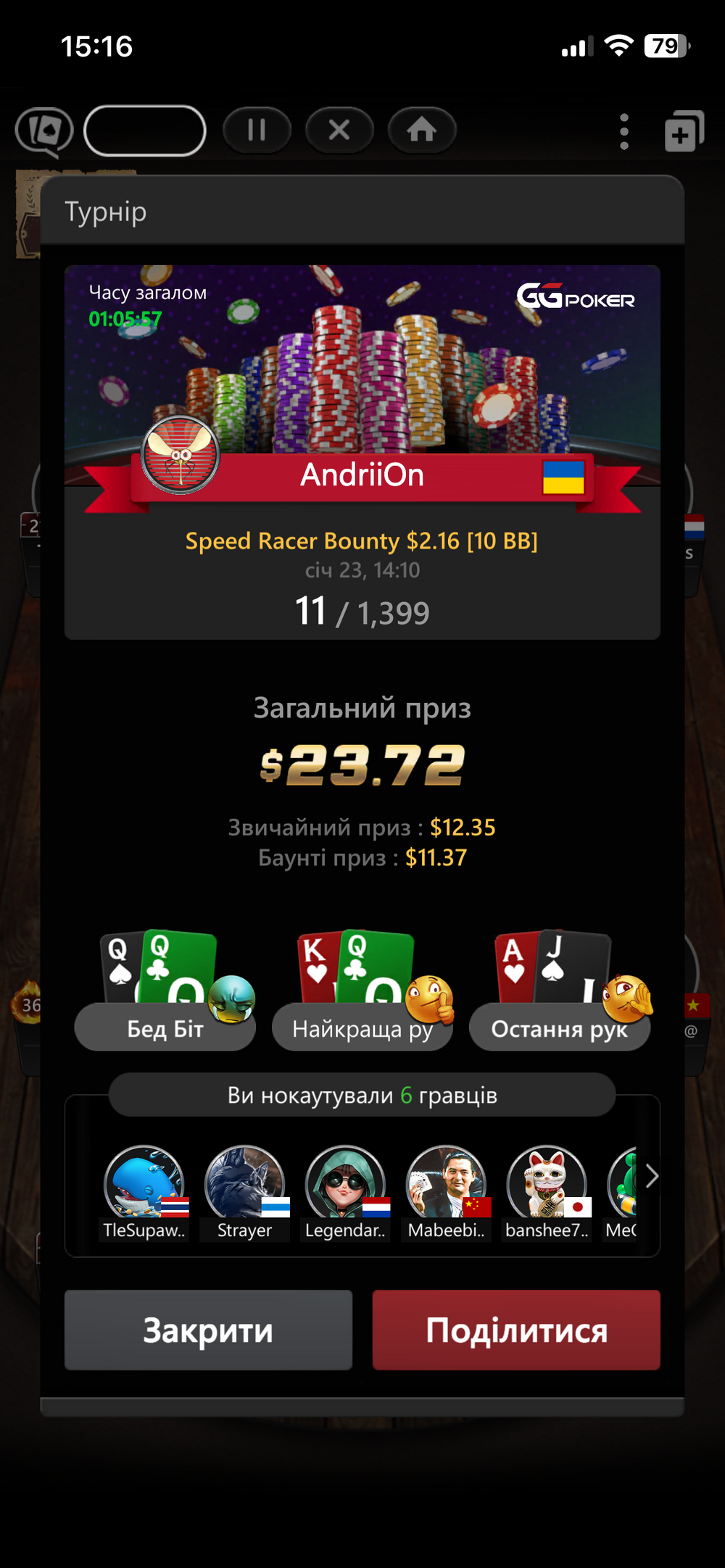Open the three-dot overflow menu
Image resolution: width=725 pixels, height=1568 pixels.
[624, 132]
